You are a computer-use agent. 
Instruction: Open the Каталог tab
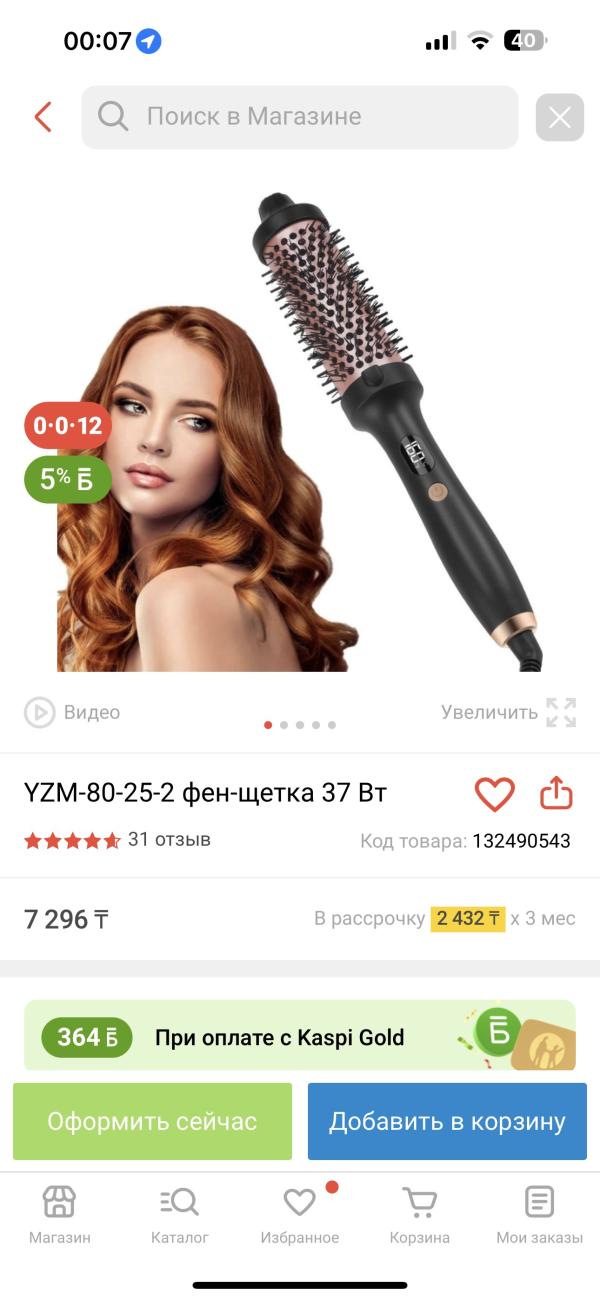click(x=180, y=1215)
